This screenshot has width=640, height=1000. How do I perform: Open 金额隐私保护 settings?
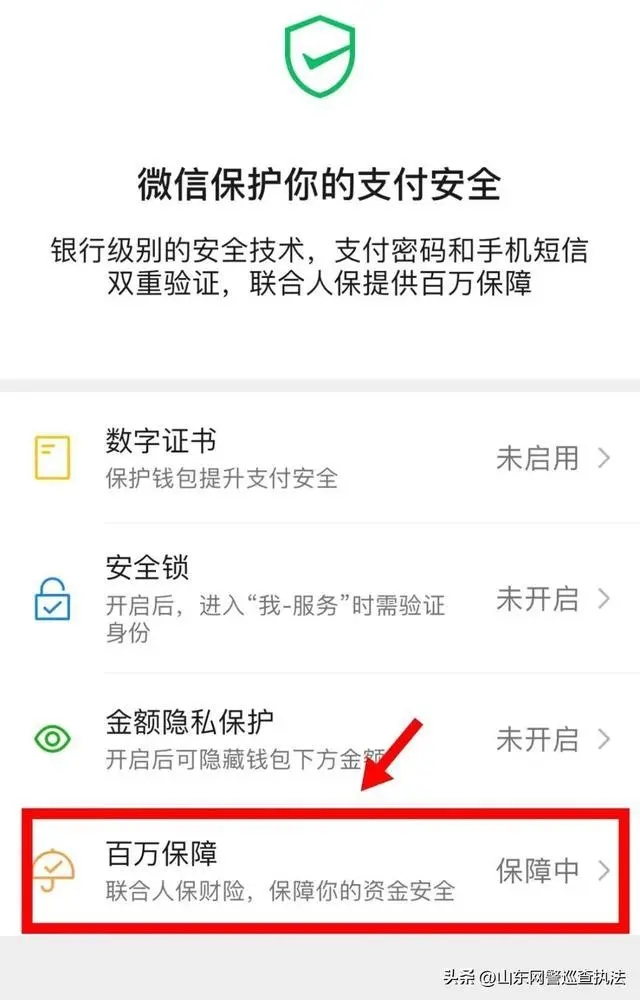[320, 739]
